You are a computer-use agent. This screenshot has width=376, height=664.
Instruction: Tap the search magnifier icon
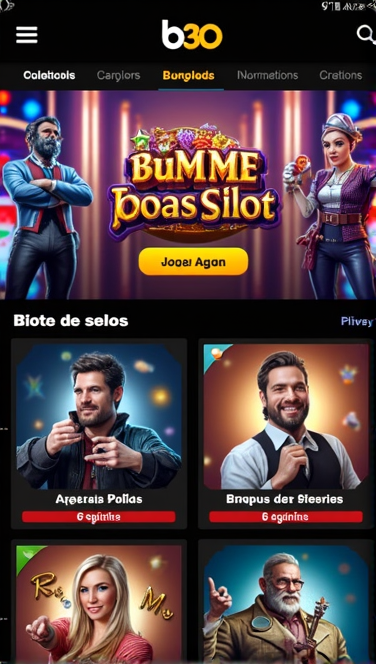tap(366, 34)
